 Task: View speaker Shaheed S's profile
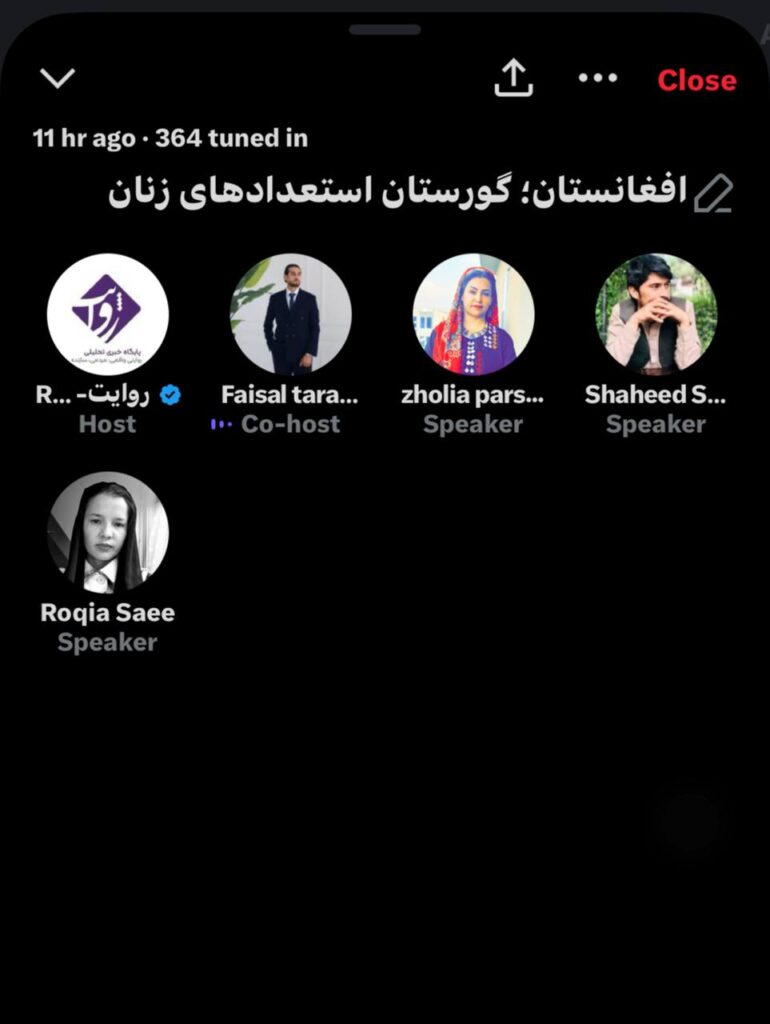click(x=656, y=314)
